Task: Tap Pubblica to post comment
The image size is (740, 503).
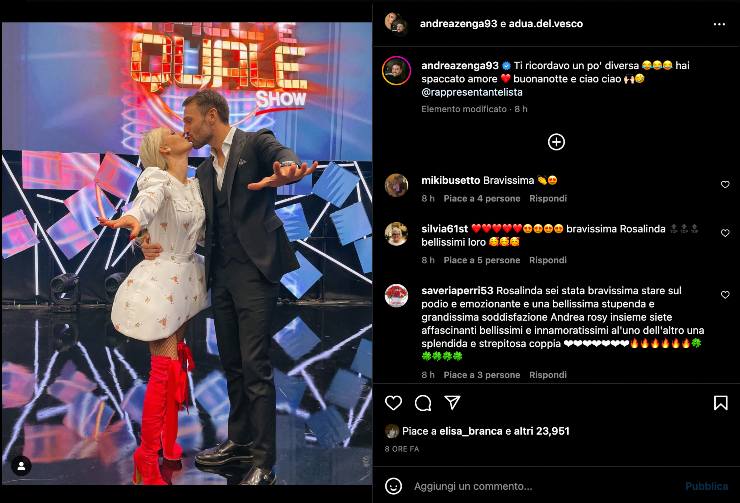Action: tap(706, 486)
